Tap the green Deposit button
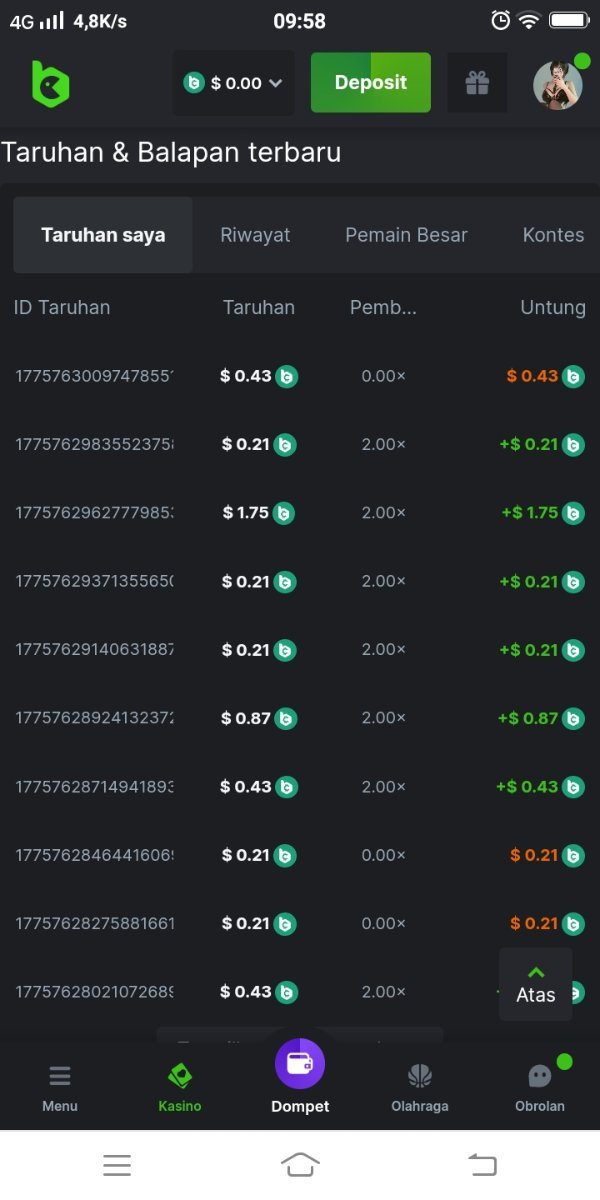Image resolution: width=600 pixels, height=1200 pixels. click(x=370, y=83)
